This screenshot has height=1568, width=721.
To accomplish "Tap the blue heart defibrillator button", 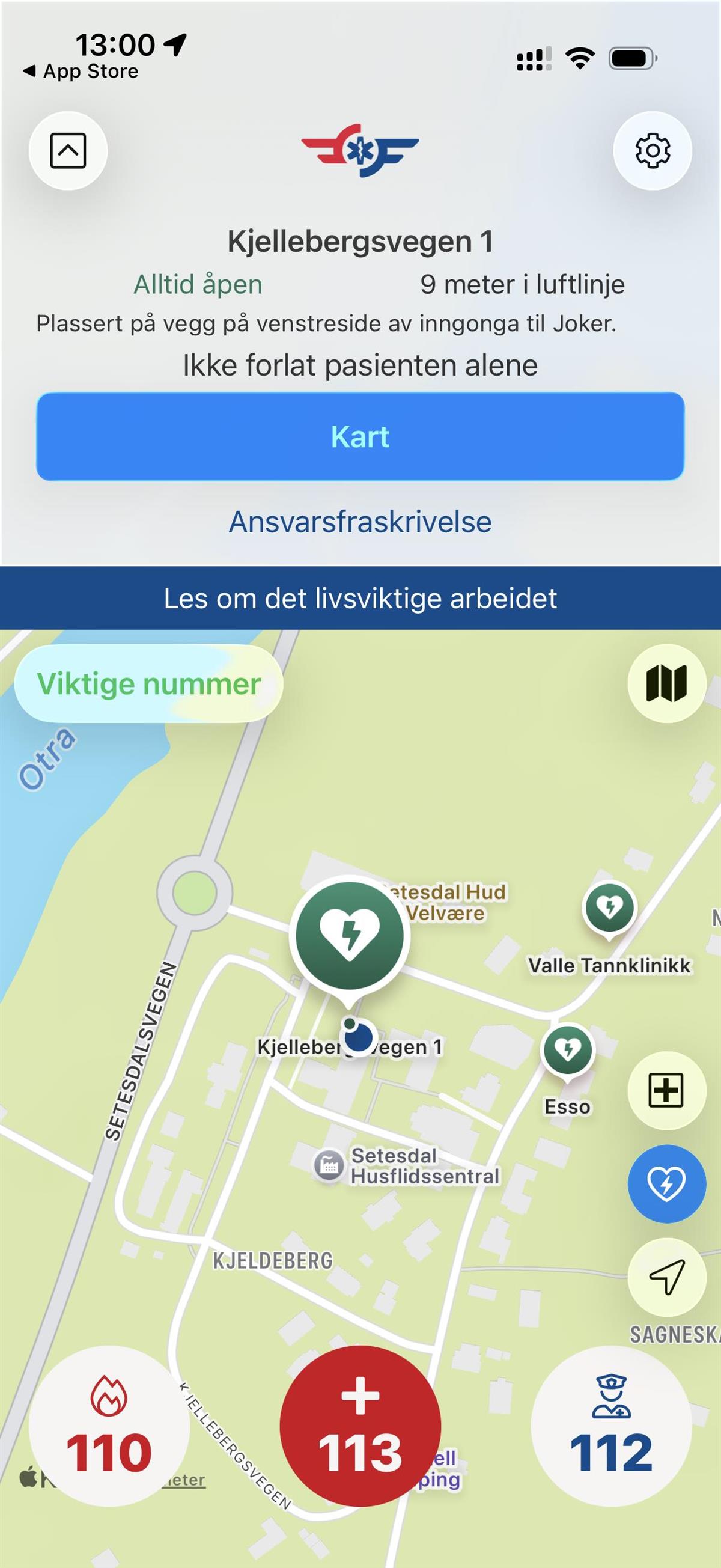I will point(666,1183).
